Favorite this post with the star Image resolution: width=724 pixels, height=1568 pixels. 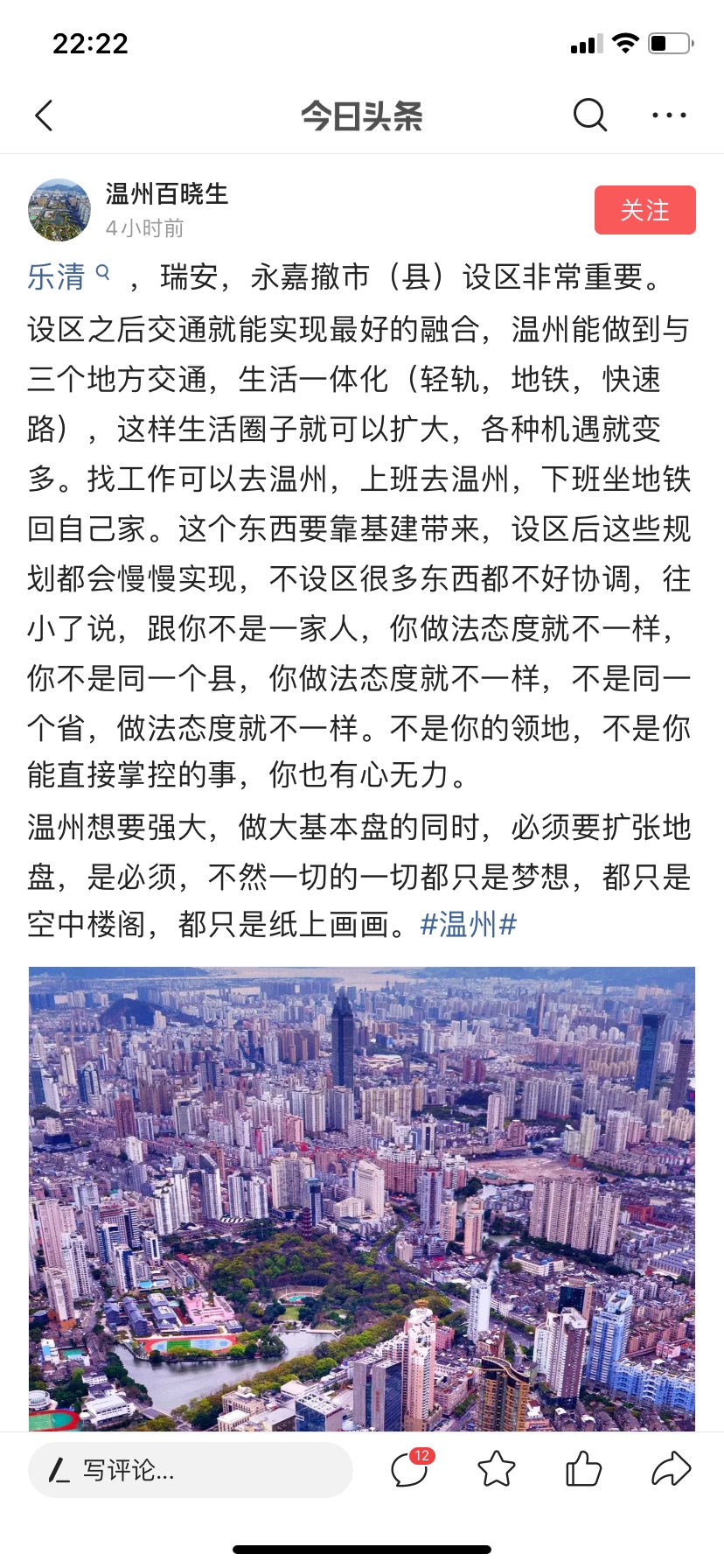click(x=497, y=1469)
